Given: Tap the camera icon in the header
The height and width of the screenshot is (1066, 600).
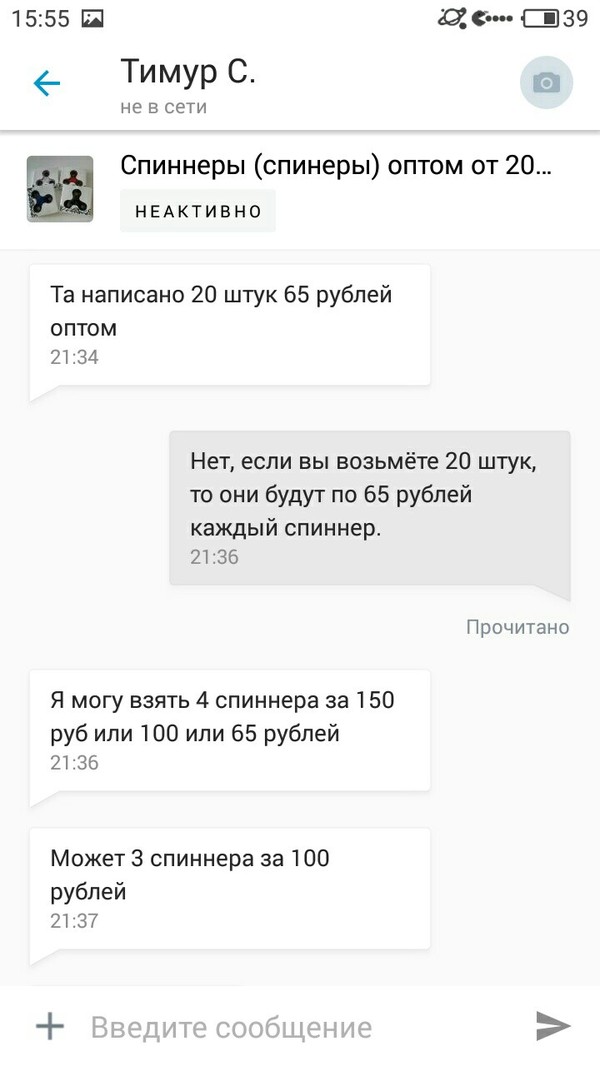Looking at the screenshot, I should (546, 83).
